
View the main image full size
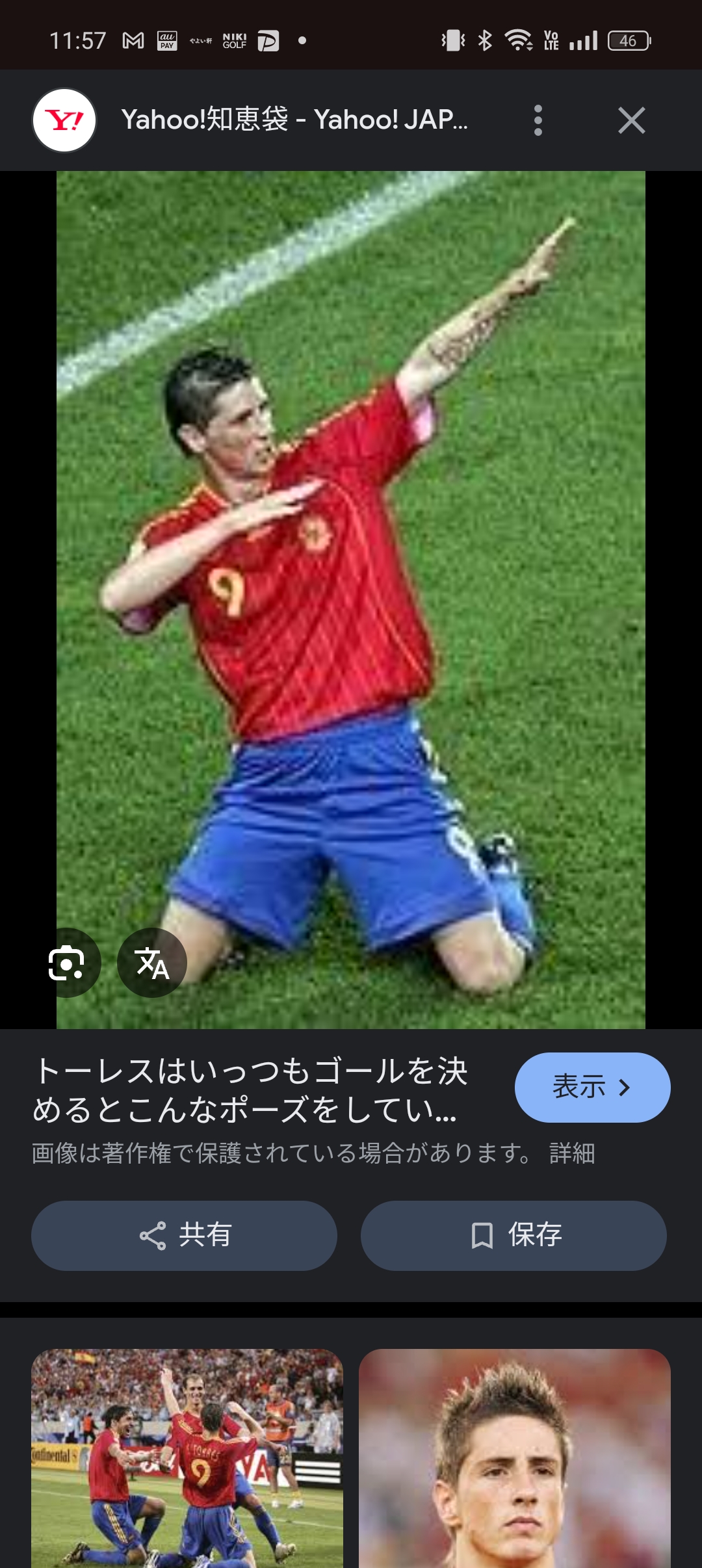[351, 599]
